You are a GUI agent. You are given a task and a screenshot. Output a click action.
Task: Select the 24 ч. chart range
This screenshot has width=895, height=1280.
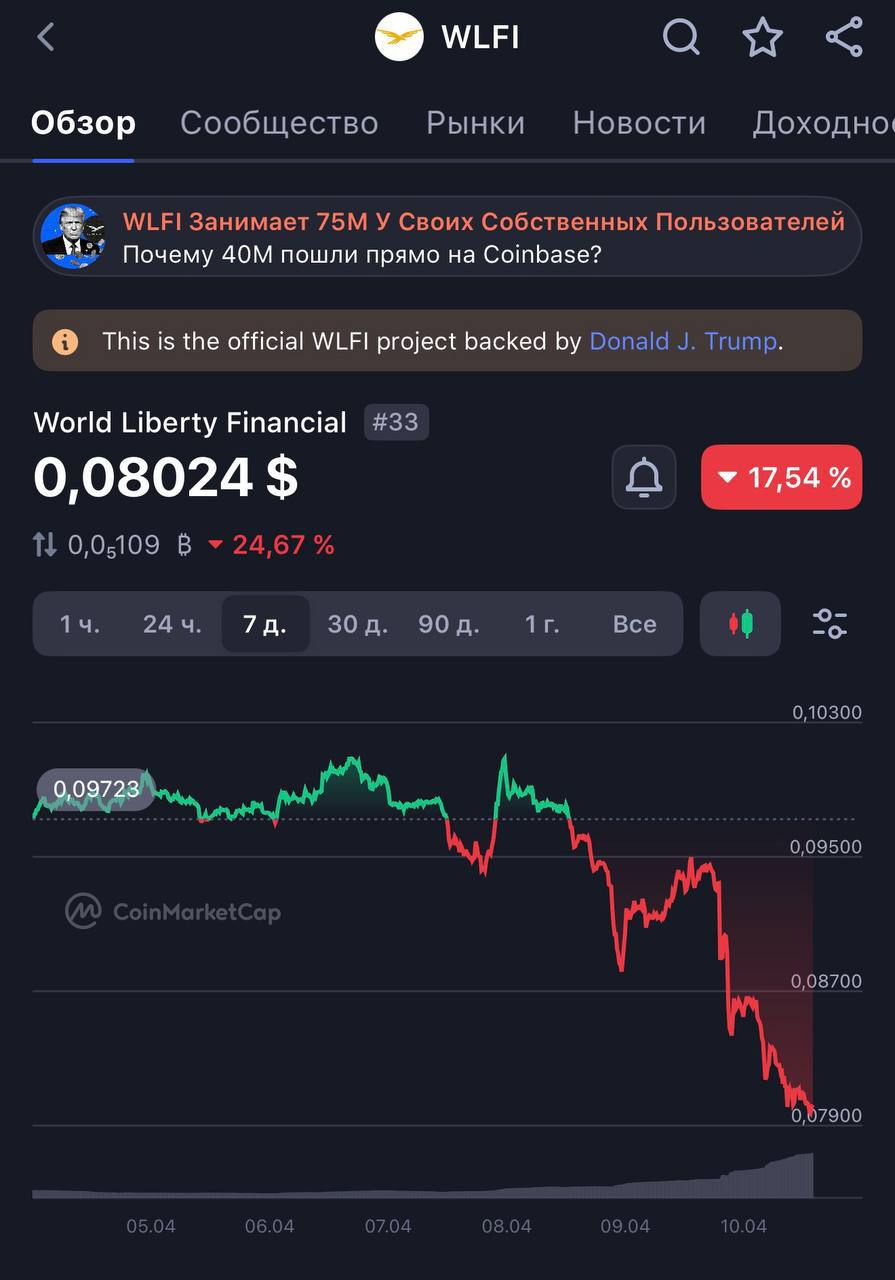172,624
